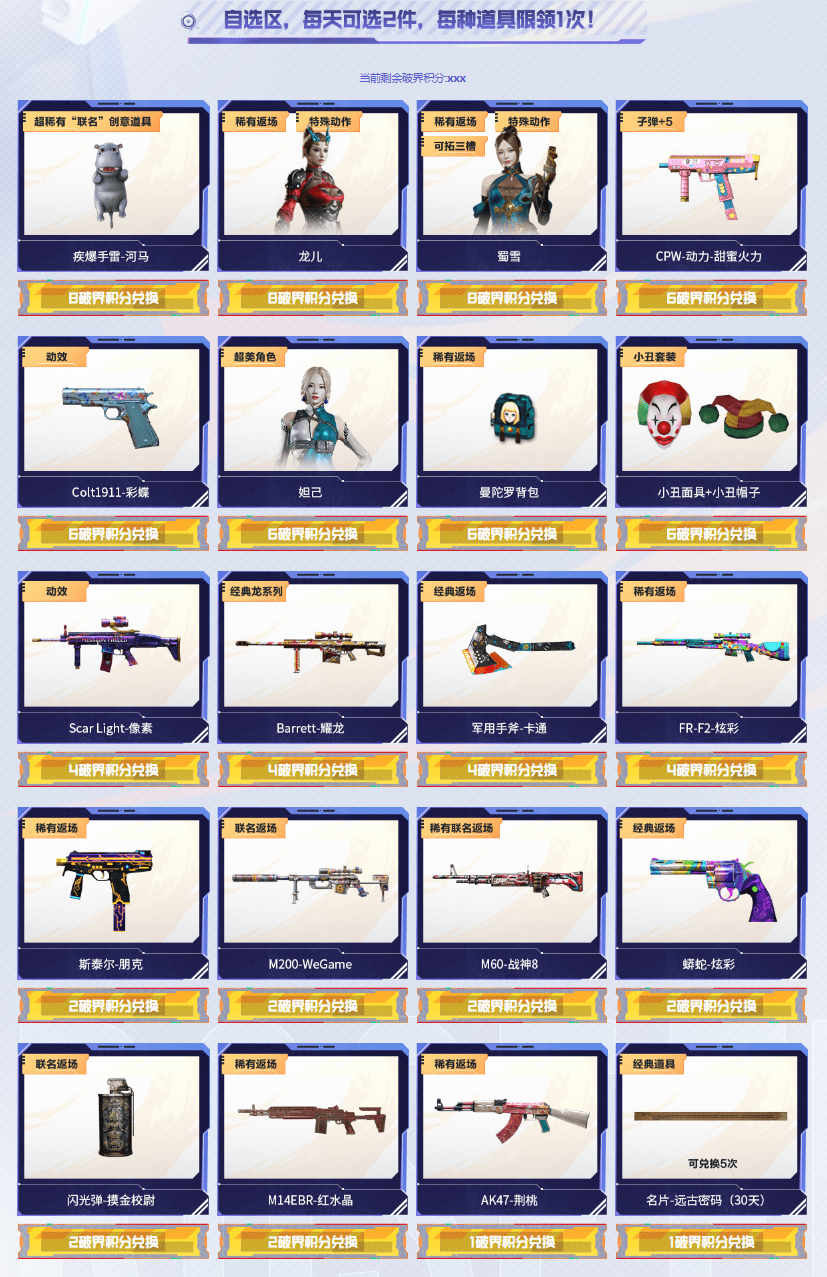Redeem 斯泰尔-朋克 for 2 points
Viewport: 827px width, 1277px height.
[x=113, y=1006]
